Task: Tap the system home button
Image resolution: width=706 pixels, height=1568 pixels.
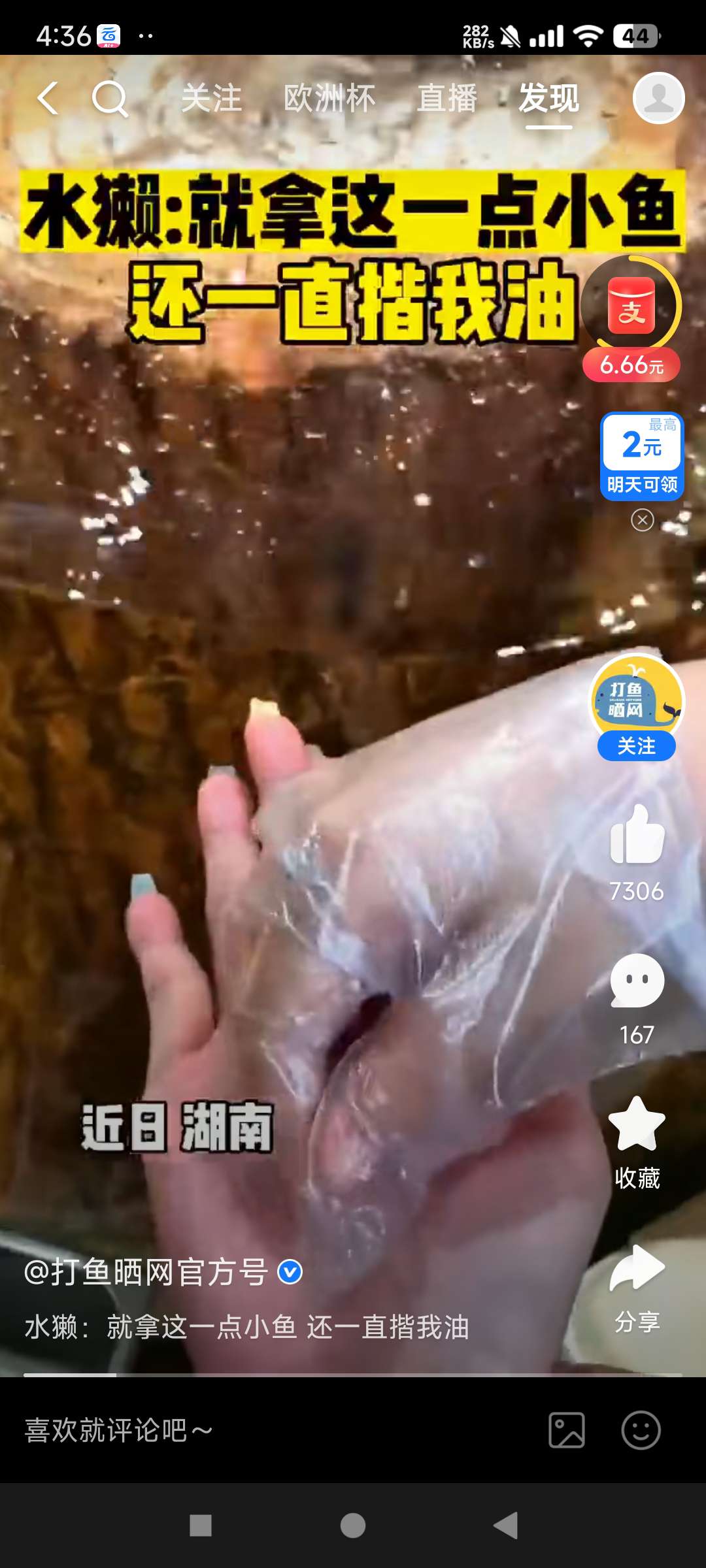Action: (x=353, y=1526)
